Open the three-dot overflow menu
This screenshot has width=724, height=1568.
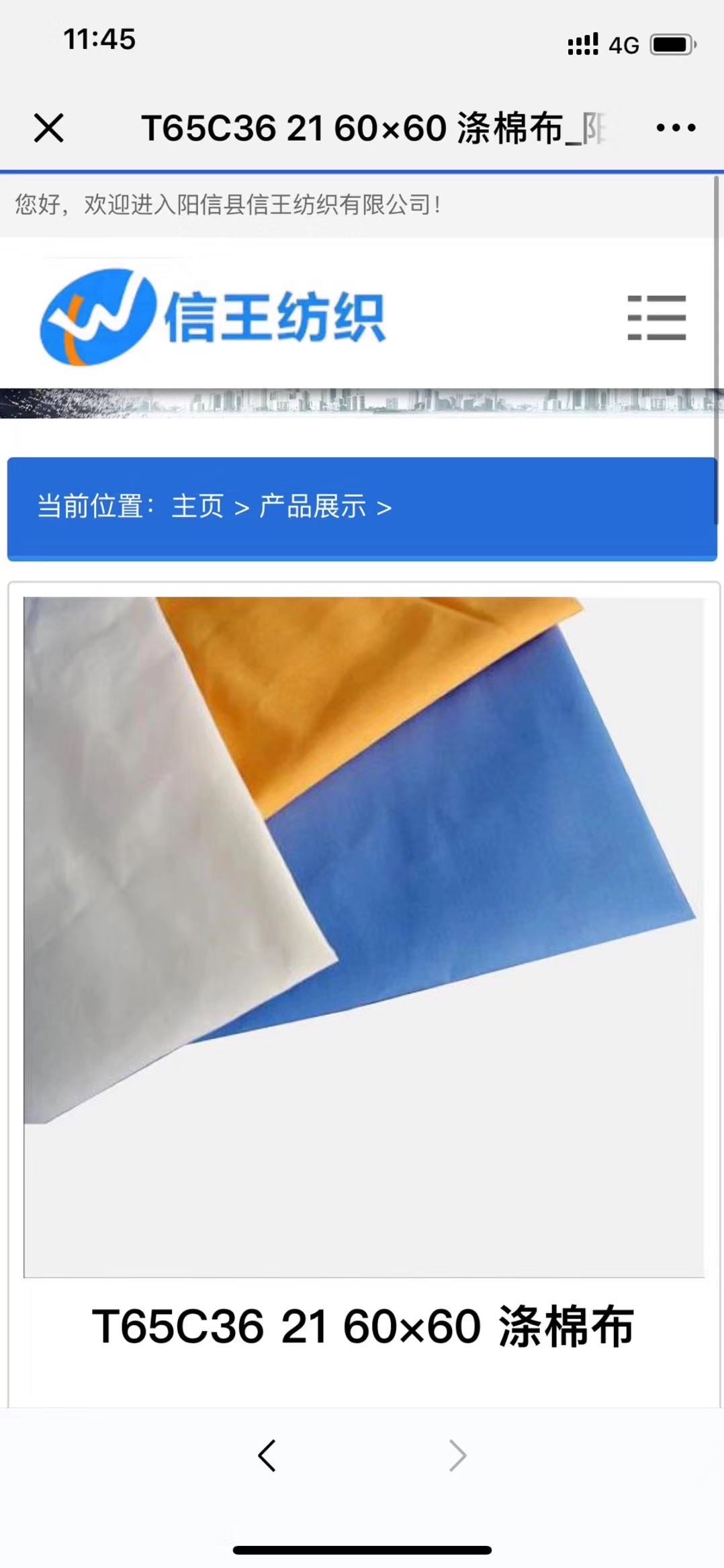[676, 128]
